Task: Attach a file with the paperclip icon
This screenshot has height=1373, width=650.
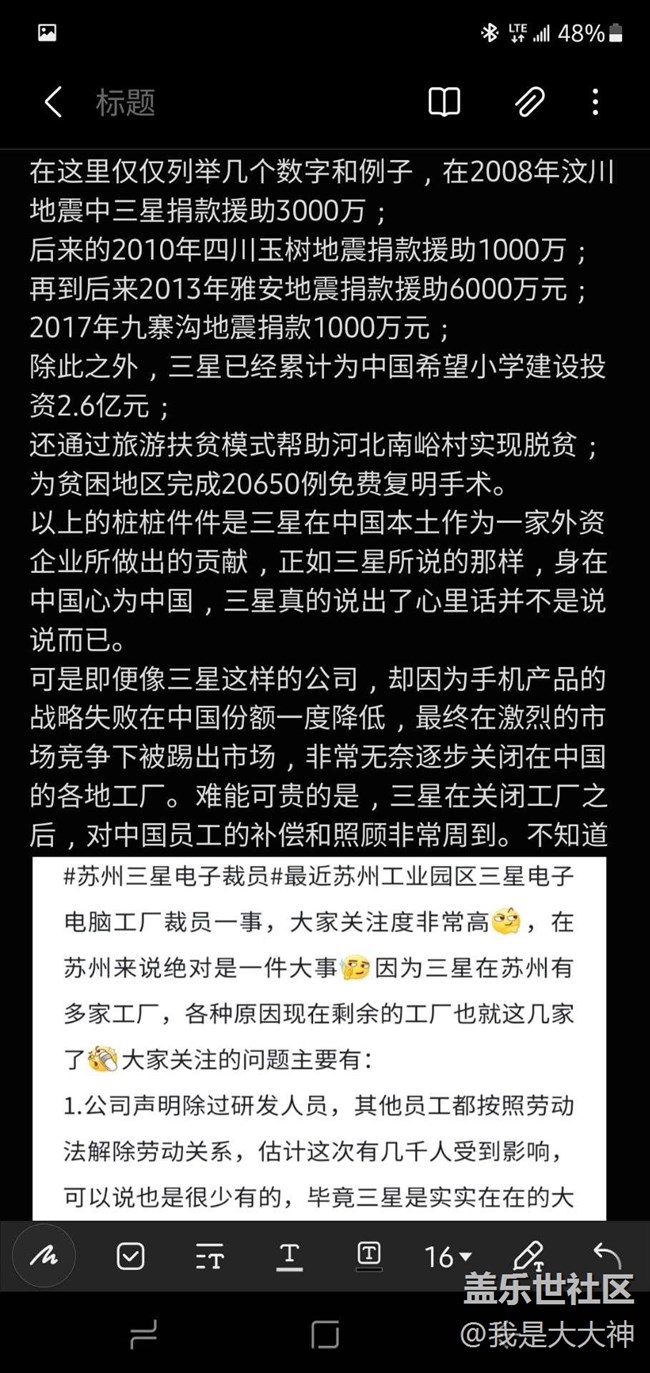Action: [x=529, y=102]
